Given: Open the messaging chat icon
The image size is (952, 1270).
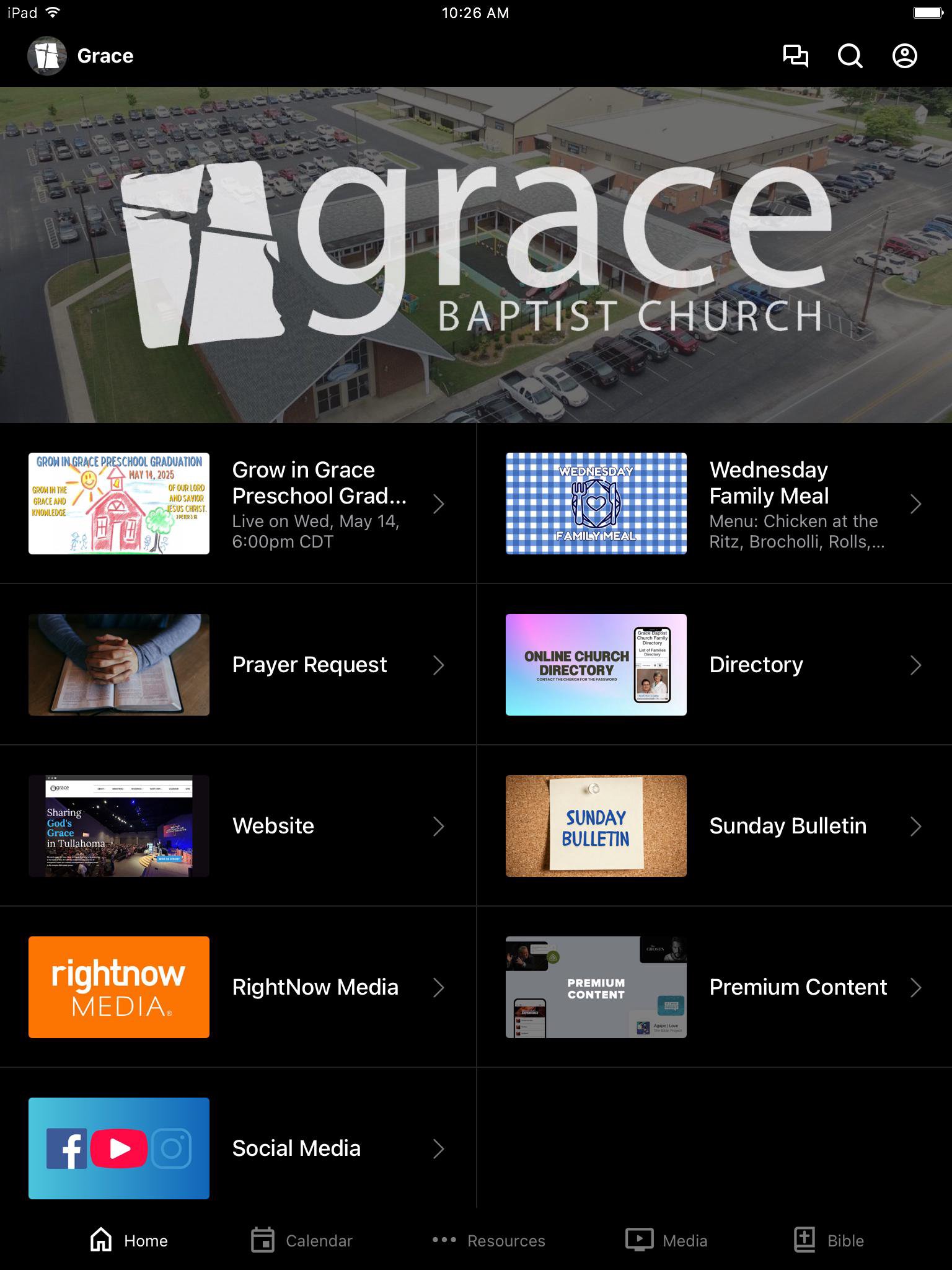Looking at the screenshot, I should click(x=795, y=56).
